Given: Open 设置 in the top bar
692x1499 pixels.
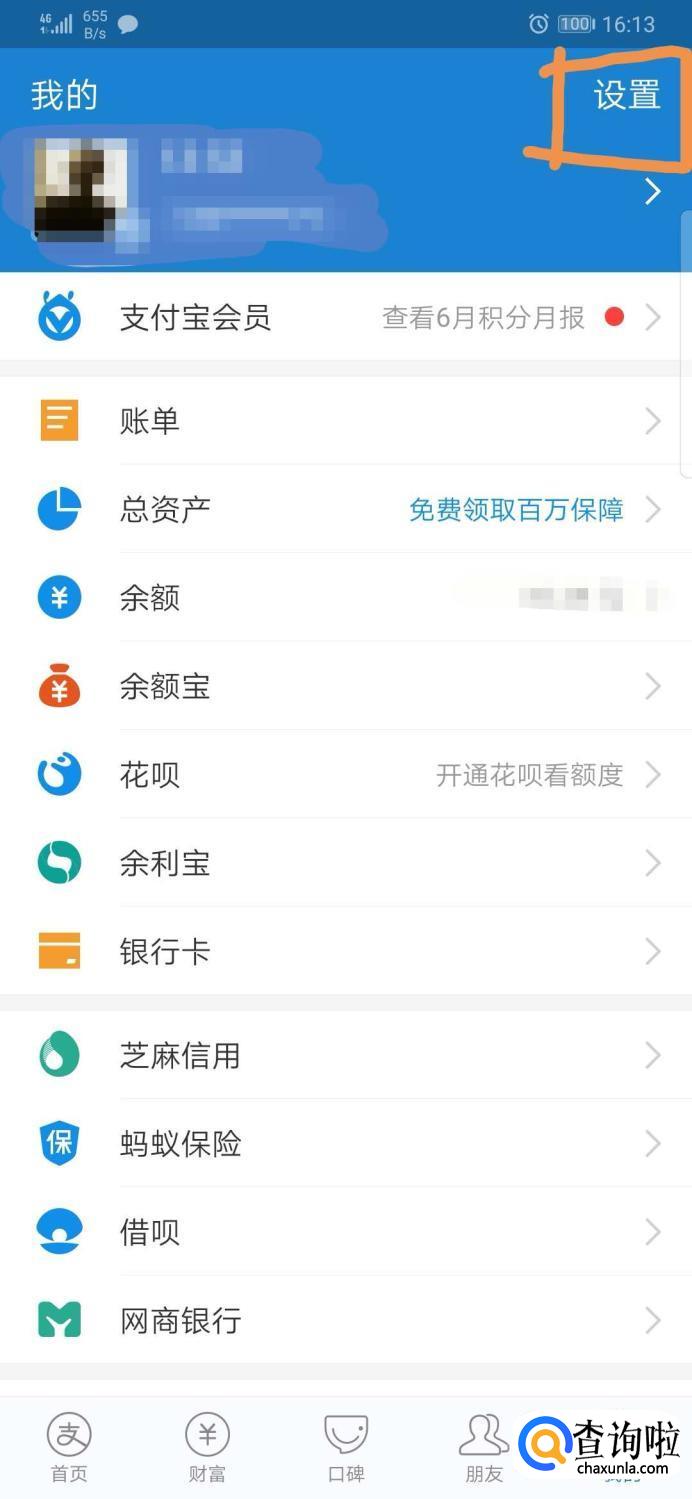Looking at the screenshot, I should point(626,96).
